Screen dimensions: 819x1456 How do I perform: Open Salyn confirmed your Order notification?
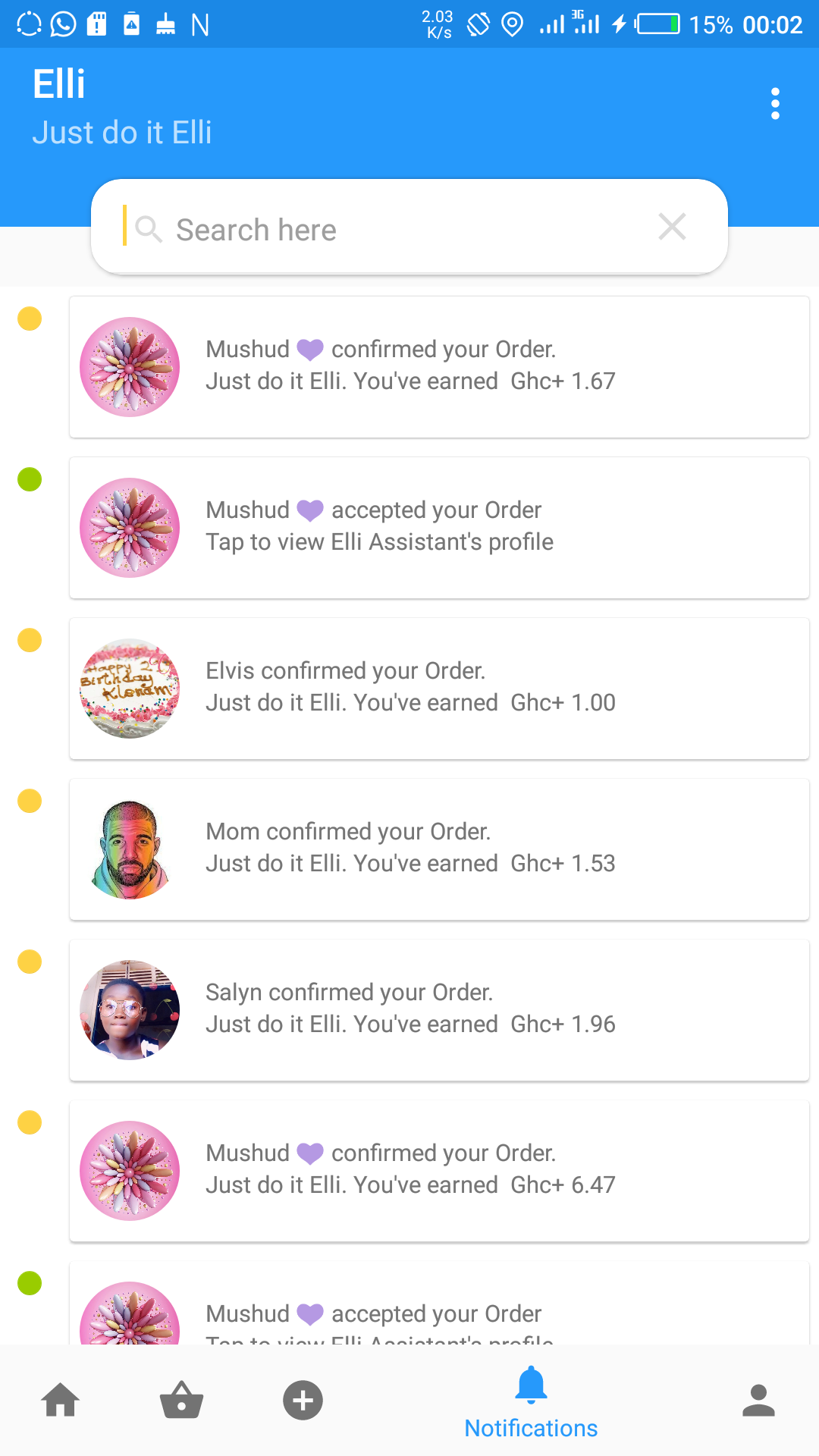439,1010
